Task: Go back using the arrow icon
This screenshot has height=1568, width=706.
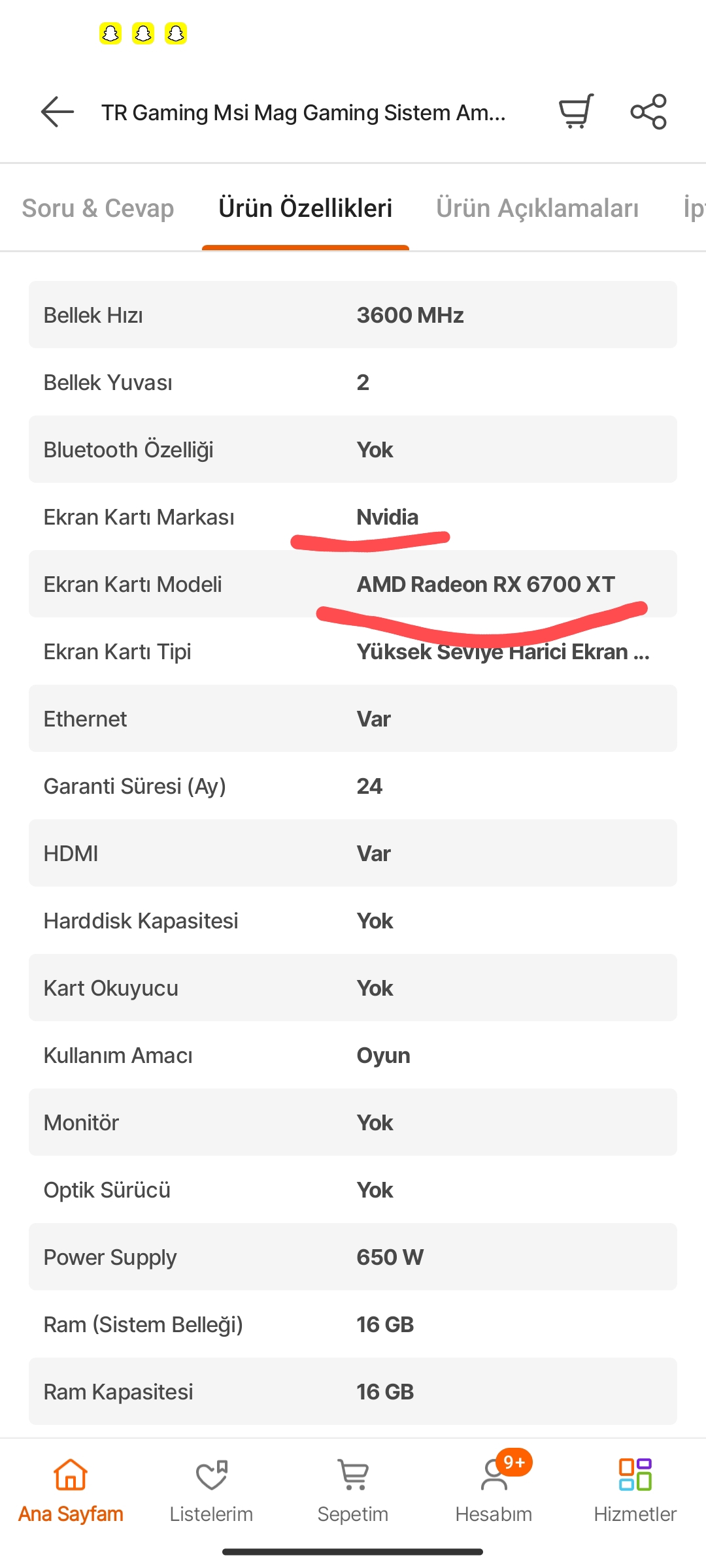Action: pyautogui.click(x=58, y=112)
